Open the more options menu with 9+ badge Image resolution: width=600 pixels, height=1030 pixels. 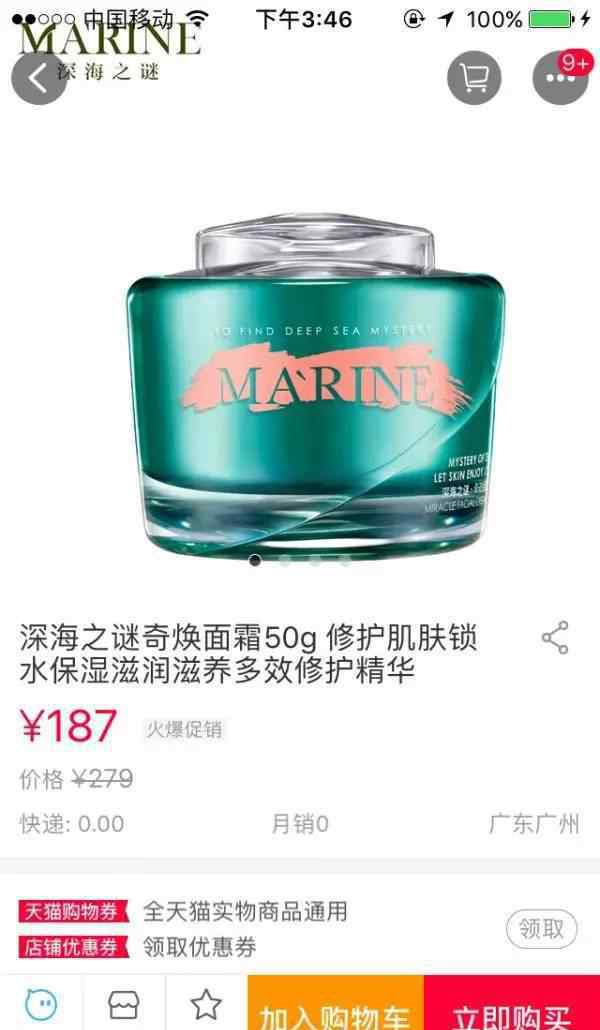coord(560,78)
